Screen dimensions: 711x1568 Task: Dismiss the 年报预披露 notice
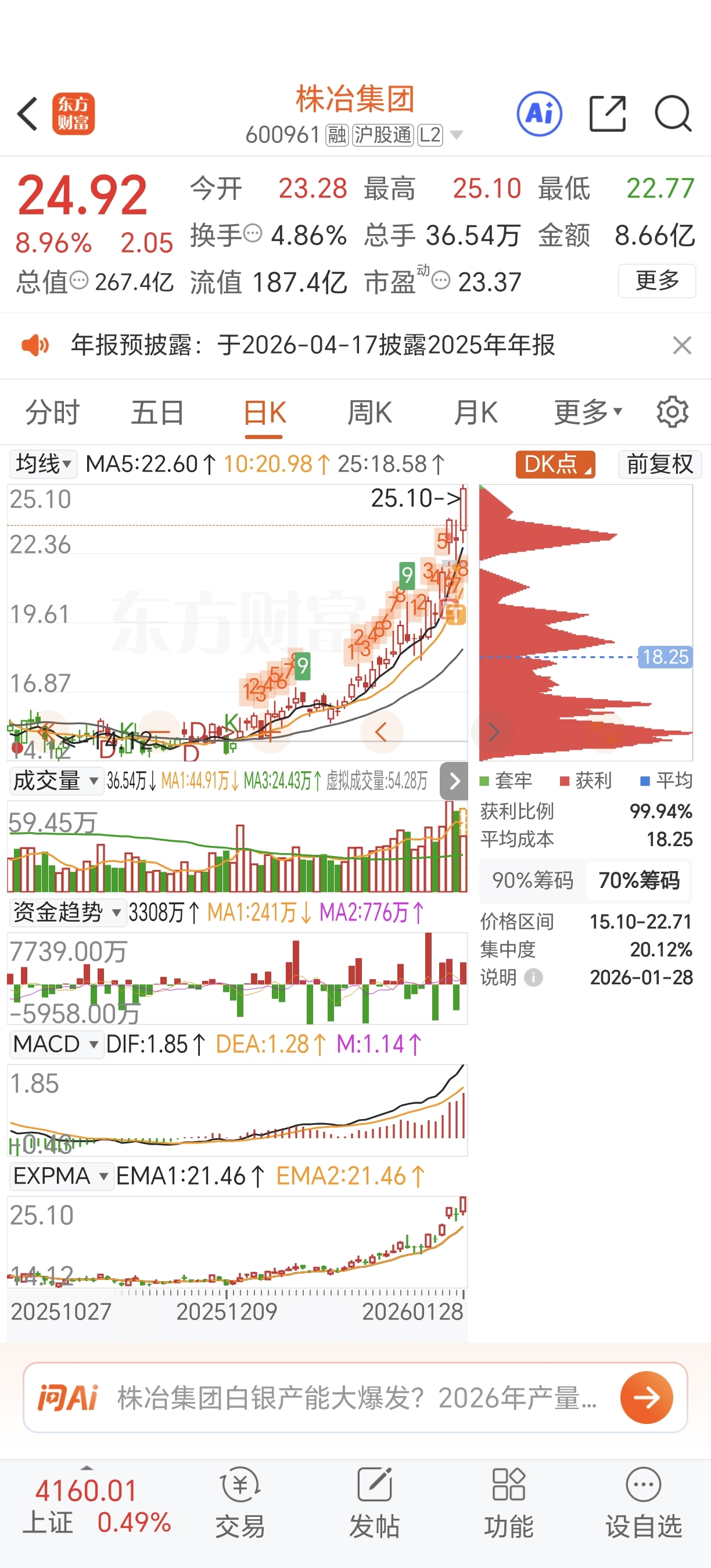[682, 345]
